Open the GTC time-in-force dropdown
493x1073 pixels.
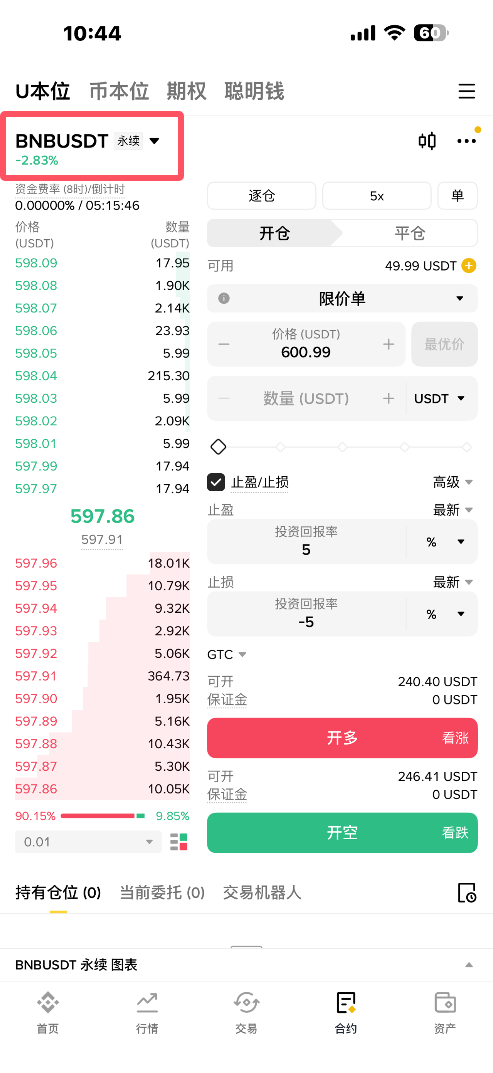click(x=227, y=655)
